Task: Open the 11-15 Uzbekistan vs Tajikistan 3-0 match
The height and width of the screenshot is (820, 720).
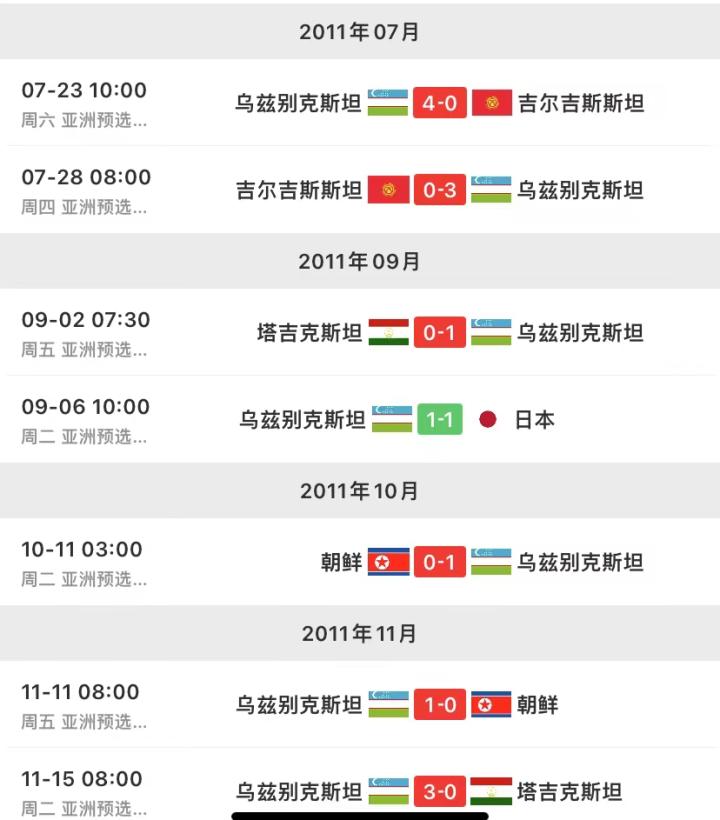Action: (x=440, y=792)
